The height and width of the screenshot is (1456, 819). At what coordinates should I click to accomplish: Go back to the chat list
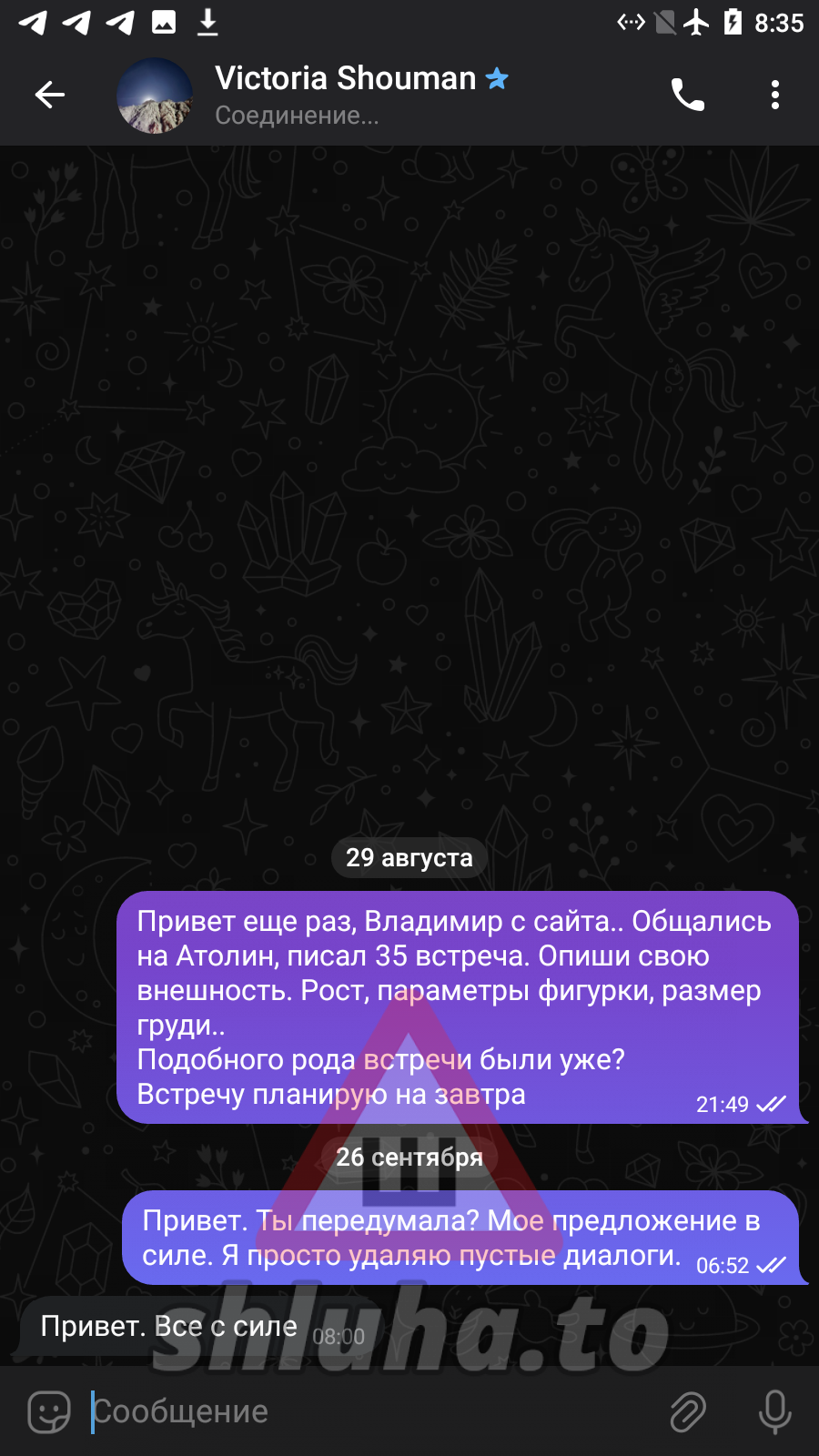50,95
